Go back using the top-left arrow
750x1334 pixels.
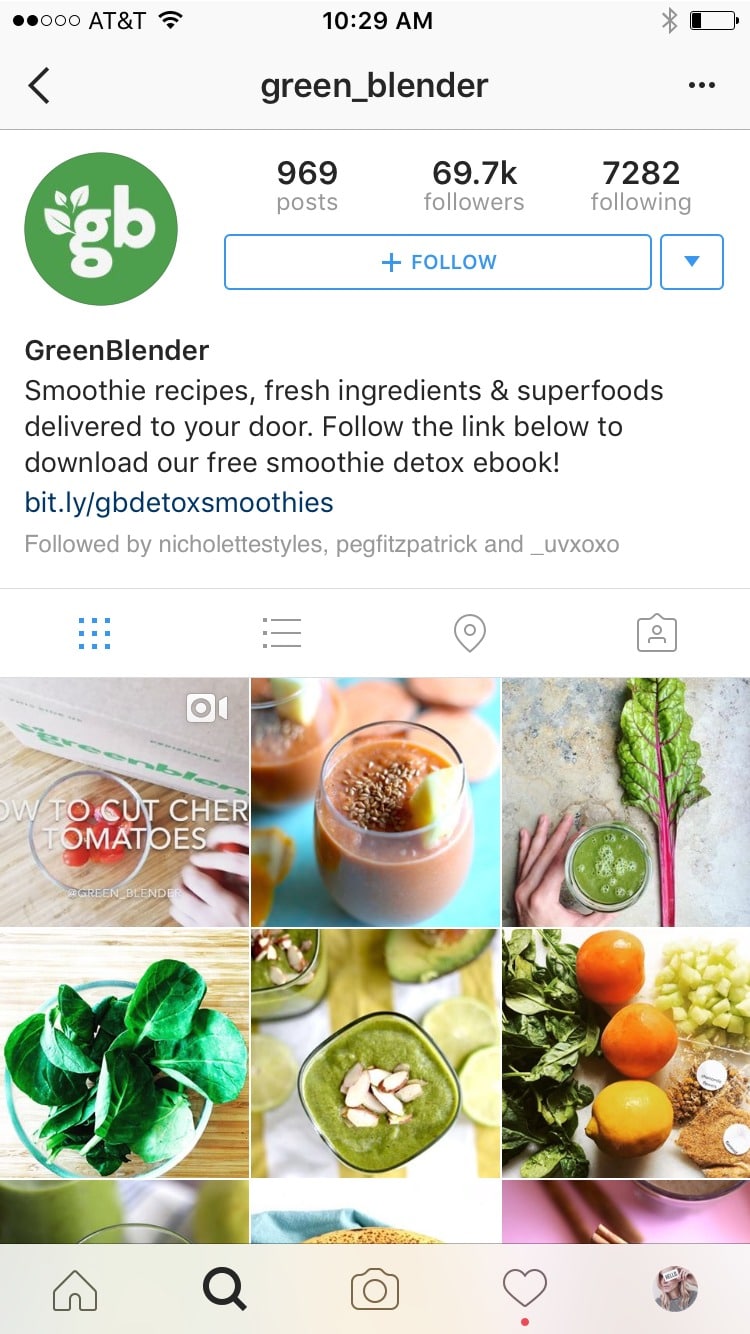click(x=39, y=86)
